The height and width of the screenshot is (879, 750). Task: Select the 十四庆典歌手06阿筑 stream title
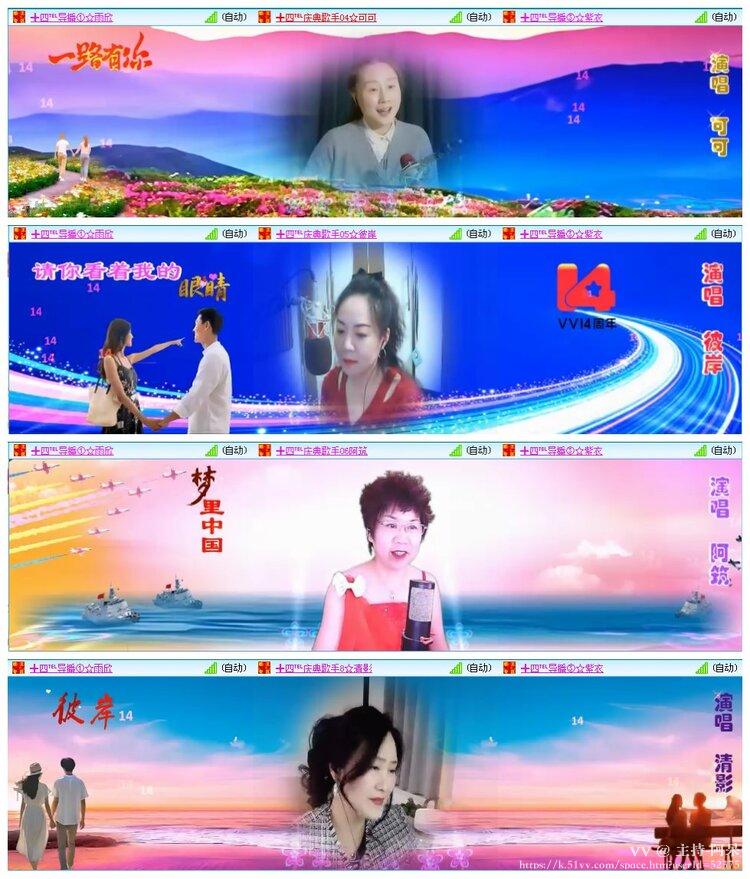pyautogui.click(x=320, y=450)
